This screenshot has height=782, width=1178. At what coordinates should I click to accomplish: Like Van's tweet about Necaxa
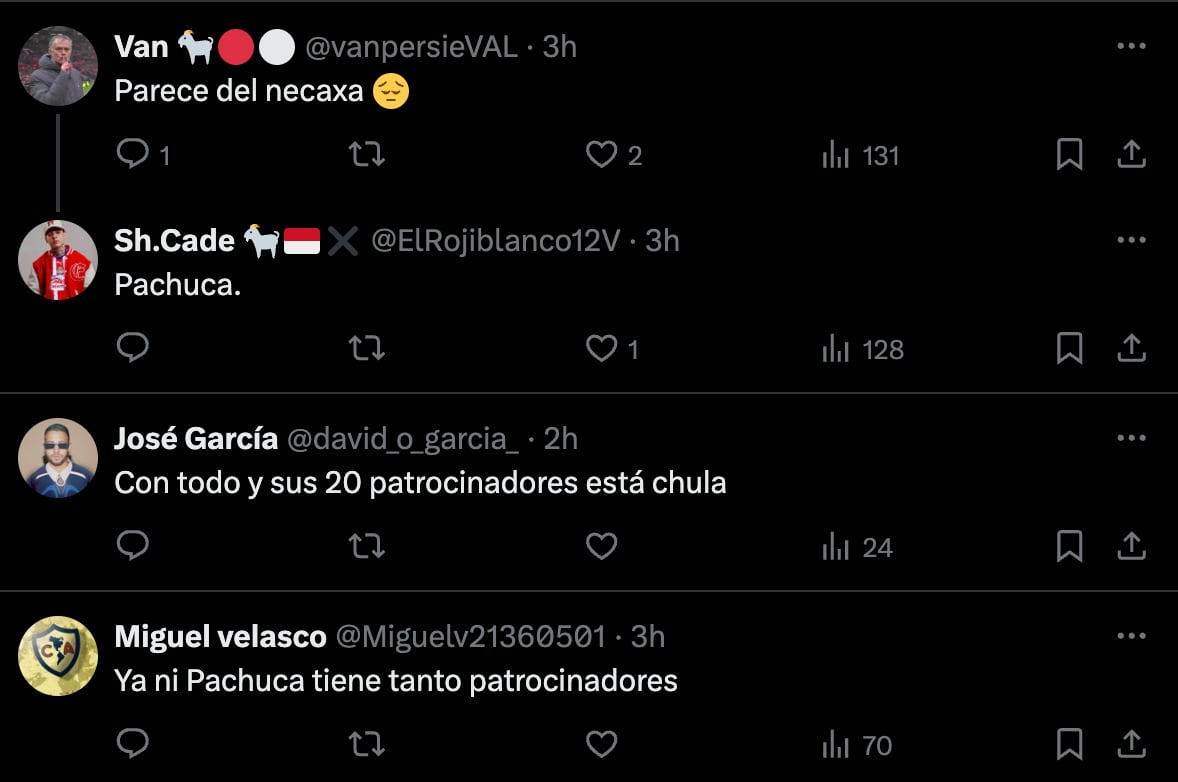pos(601,154)
